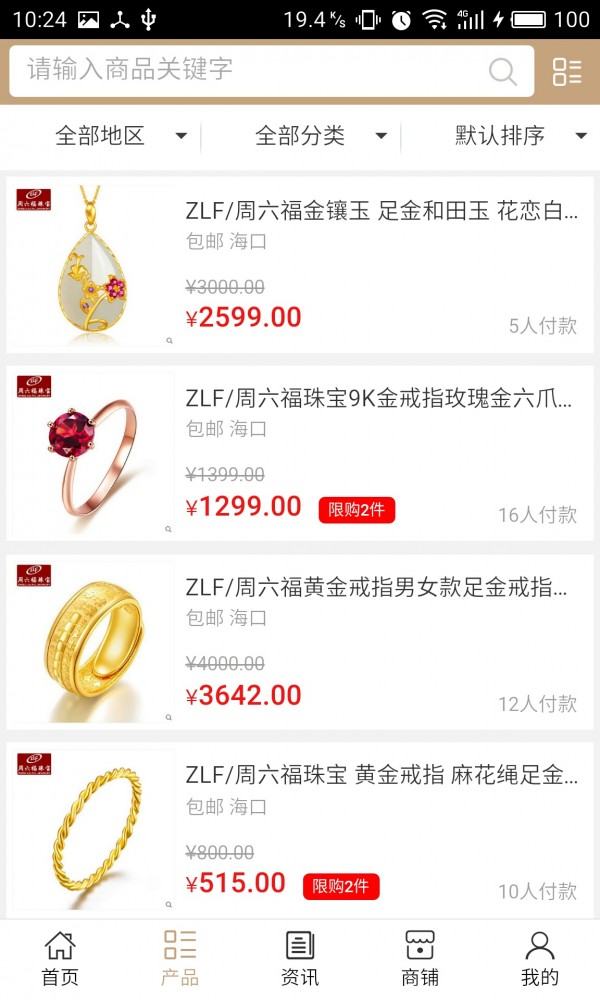Viewport: 600px width, 1000px height.
Task: Switch to the 我的 profile tab
Action: (x=540, y=958)
